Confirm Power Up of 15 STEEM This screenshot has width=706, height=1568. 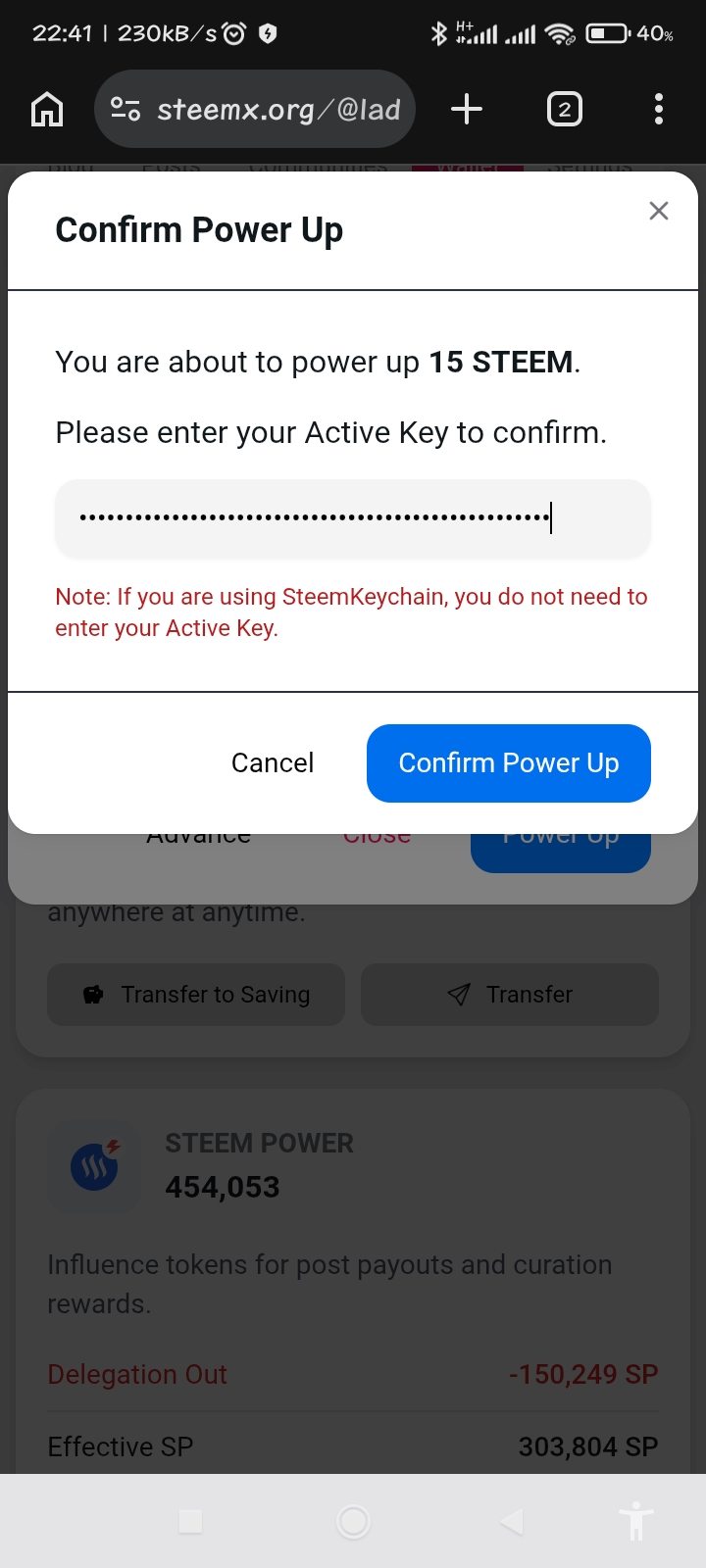pos(509,763)
